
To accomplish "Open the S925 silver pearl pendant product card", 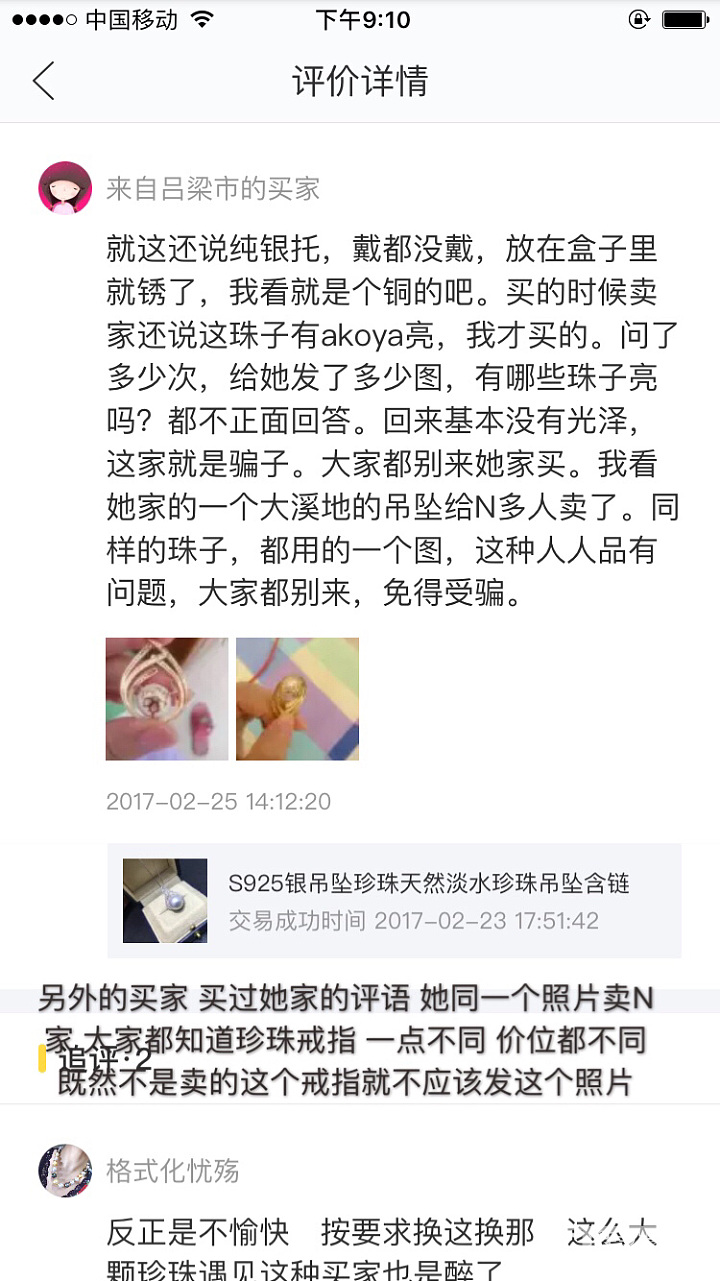I will point(394,900).
